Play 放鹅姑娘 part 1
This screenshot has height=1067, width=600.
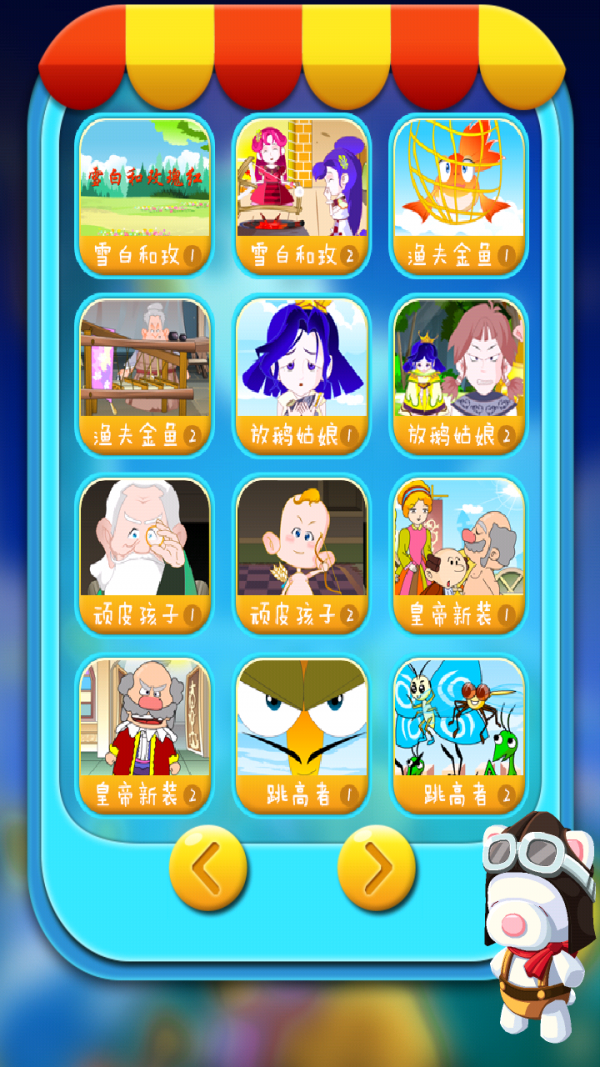click(302, 375)
